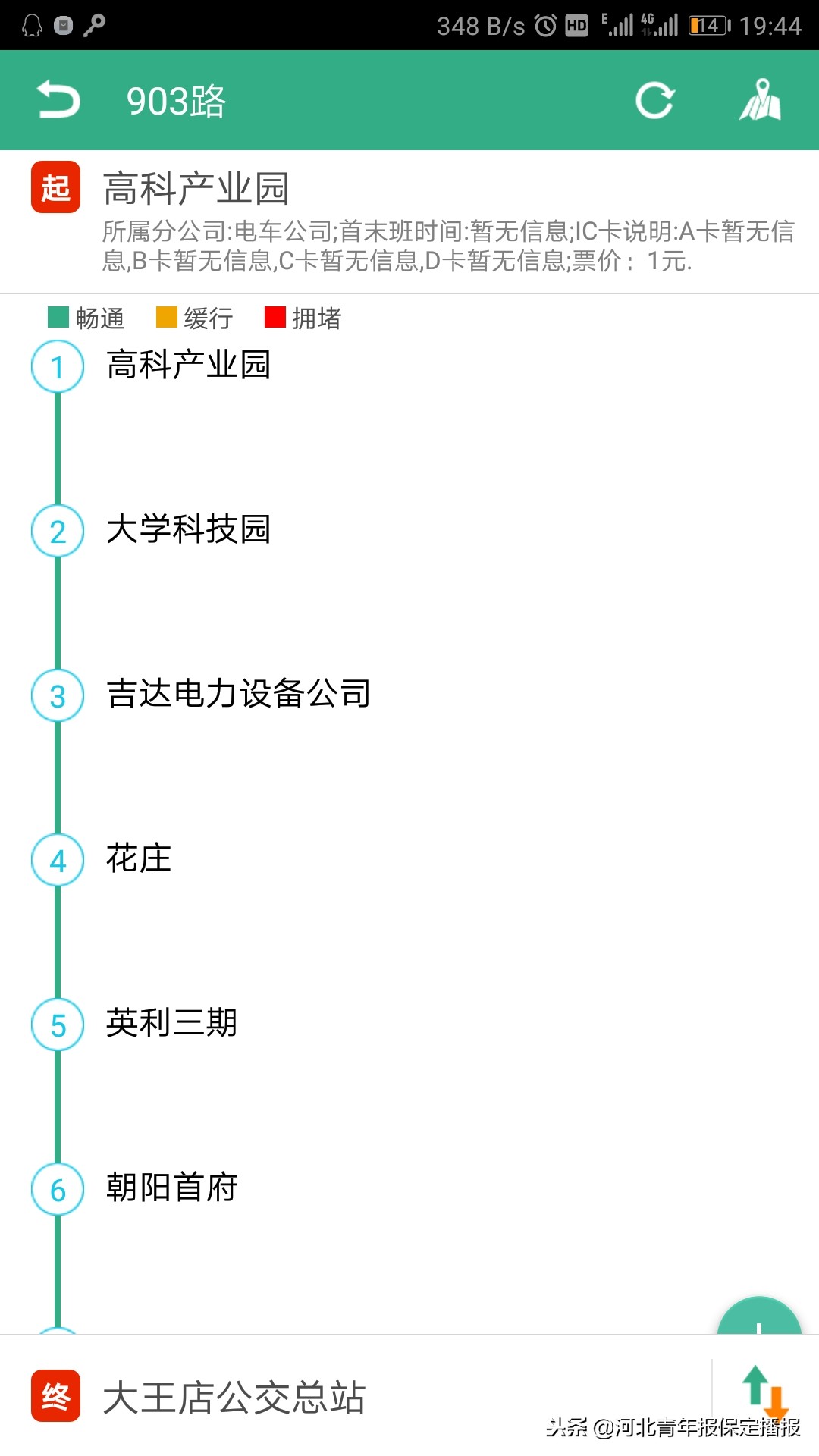Image resolution: width=819 pixels, height=1456 pixels.
Task: Select the 英利三期 station
Action: tap(171, 1022)
